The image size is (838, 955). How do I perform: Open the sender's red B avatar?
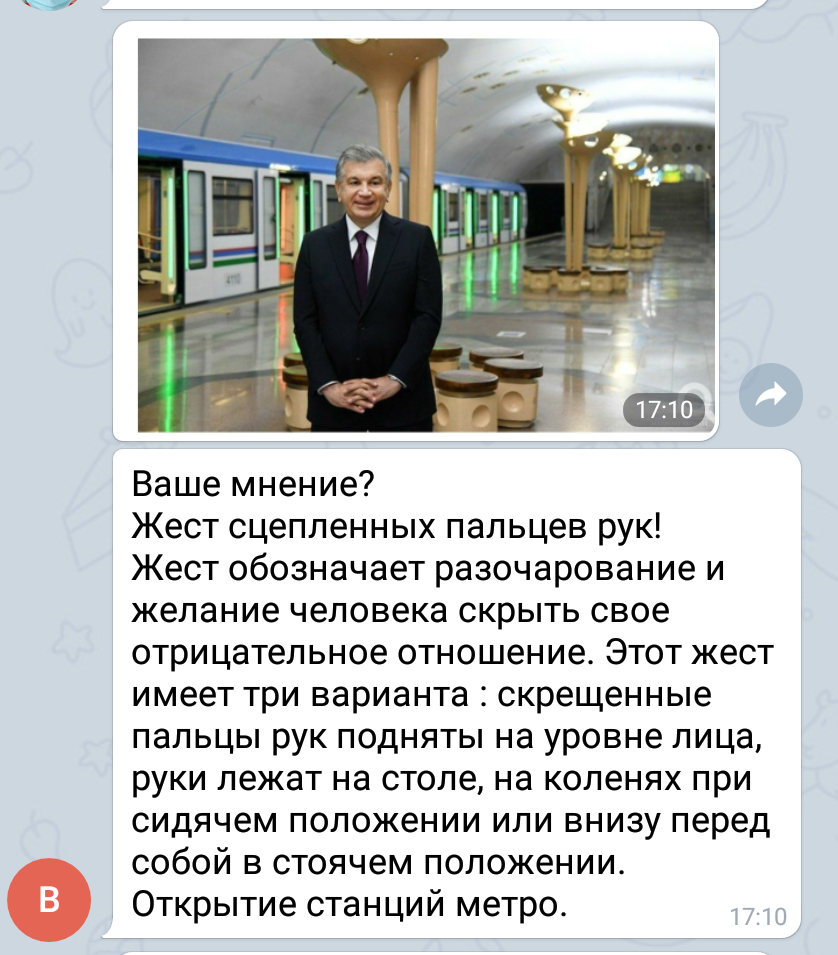pyautogui.click(x=49, y=900)
